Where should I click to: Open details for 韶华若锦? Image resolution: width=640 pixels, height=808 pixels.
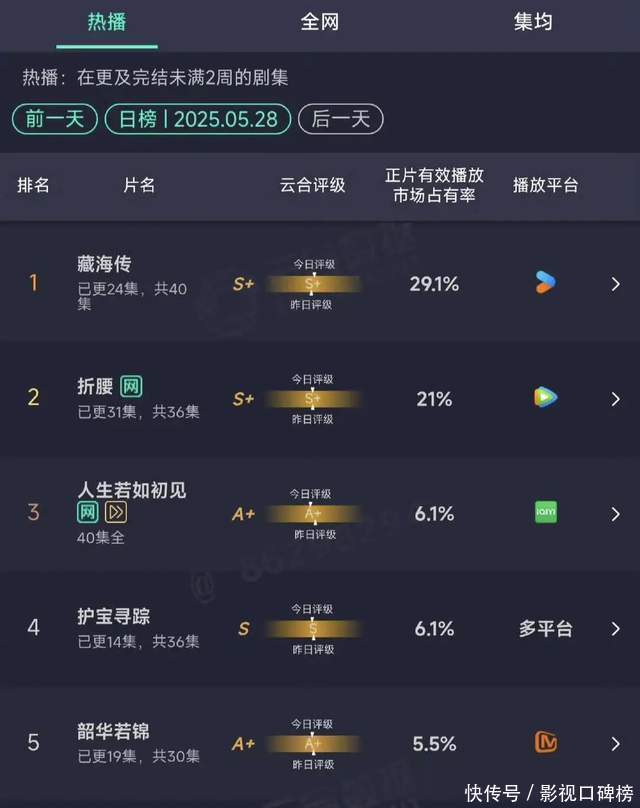(x=616, y=744)
